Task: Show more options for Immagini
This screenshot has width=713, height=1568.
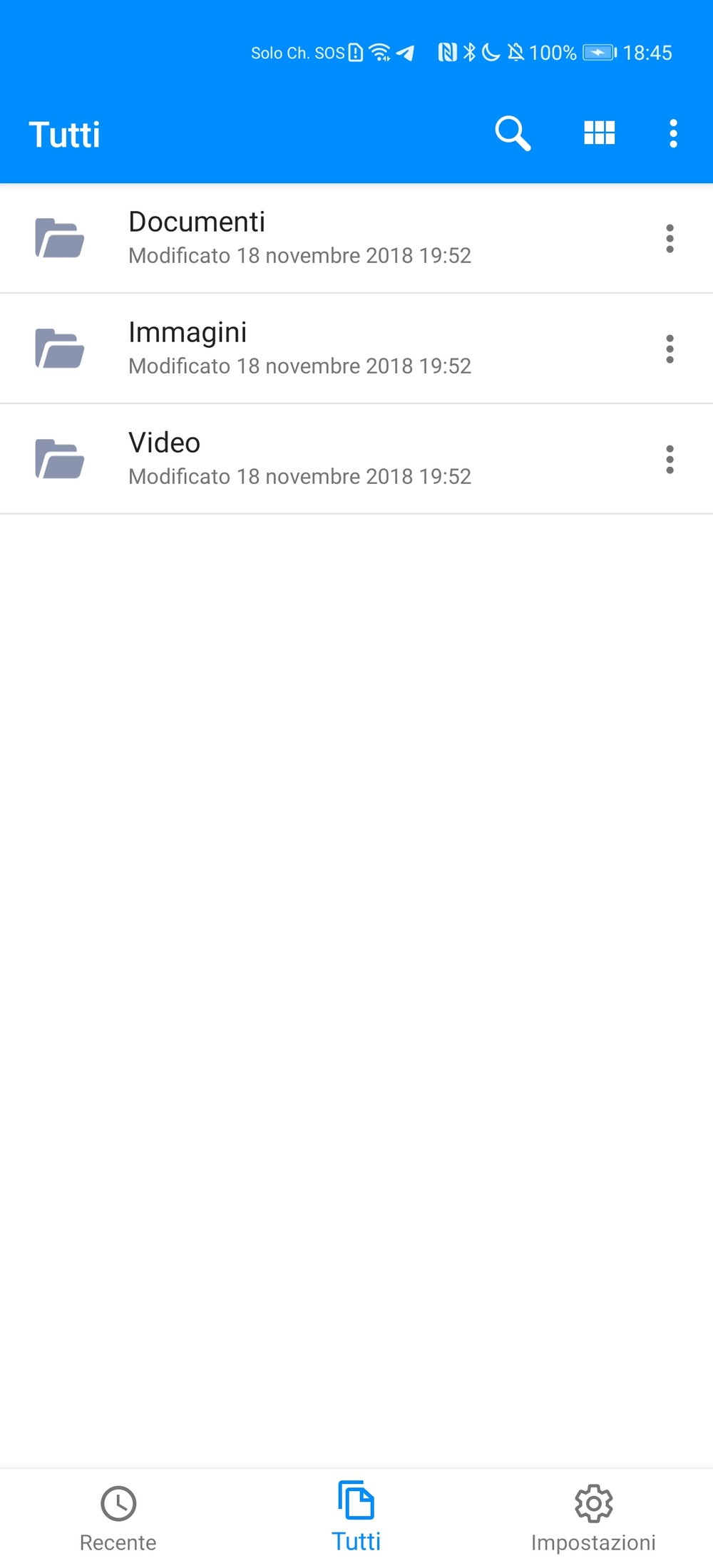Action: coord(670,349)
